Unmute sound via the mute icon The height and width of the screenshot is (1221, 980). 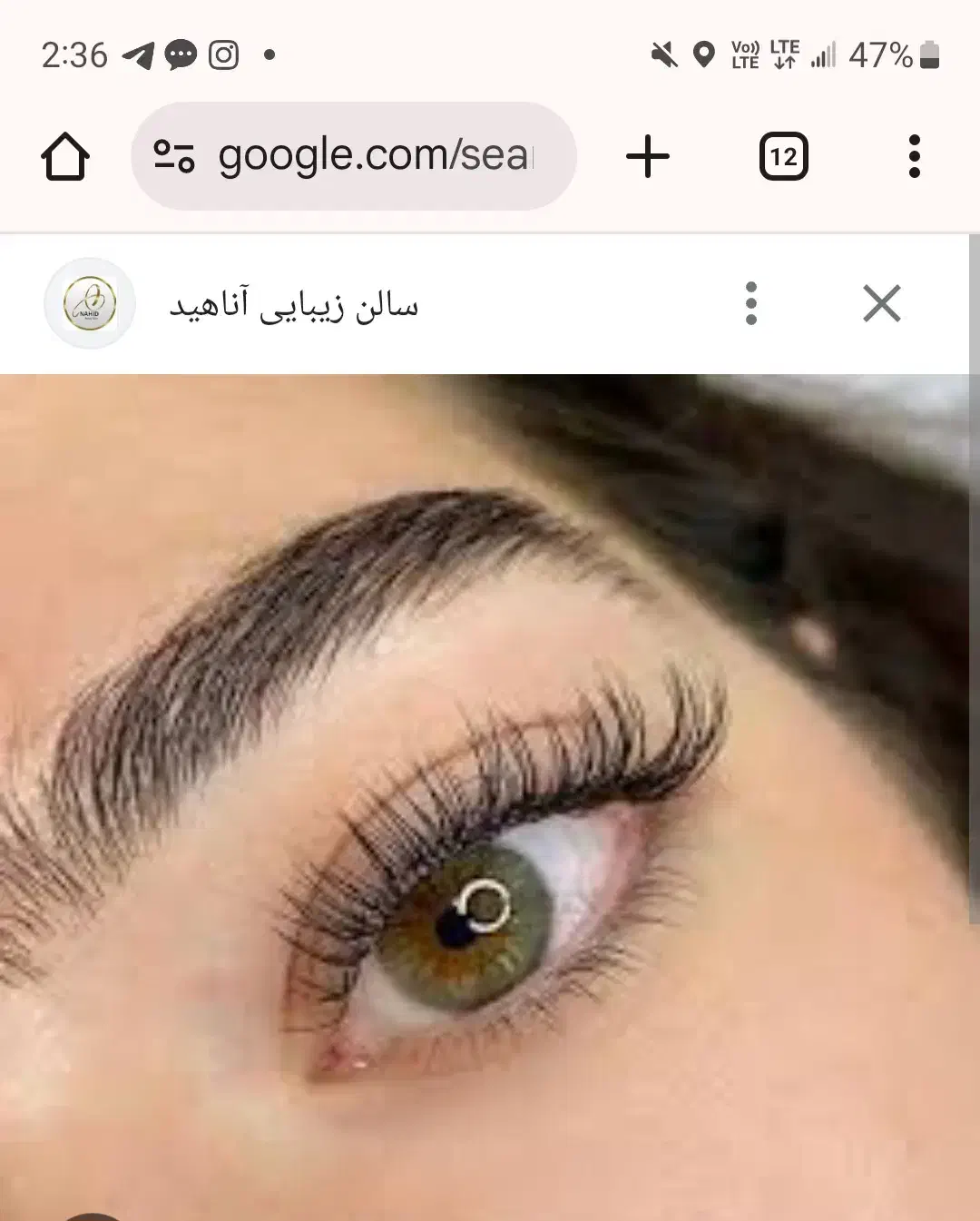pyautogui.click(x=663, y=55)
